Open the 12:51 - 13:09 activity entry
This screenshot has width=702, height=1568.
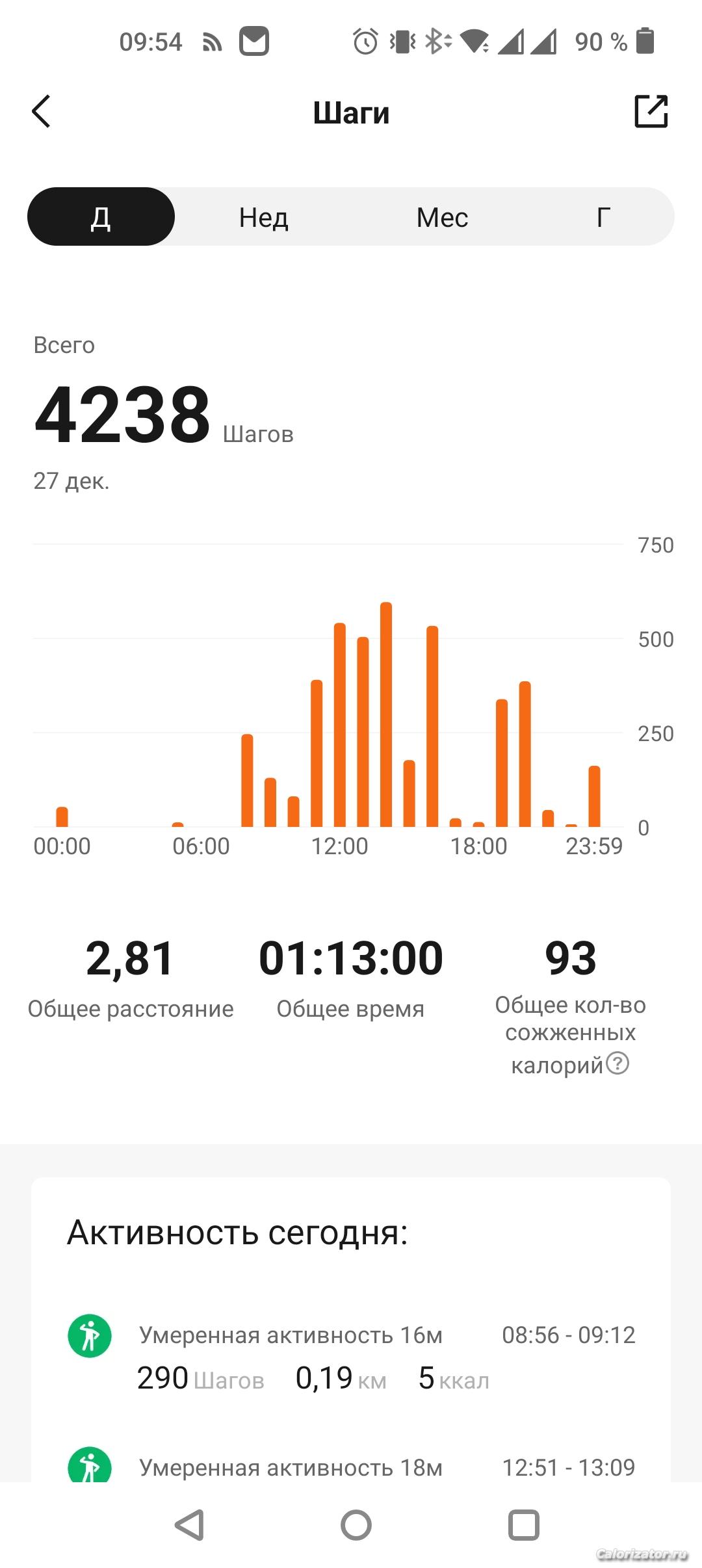[351, 1467]
